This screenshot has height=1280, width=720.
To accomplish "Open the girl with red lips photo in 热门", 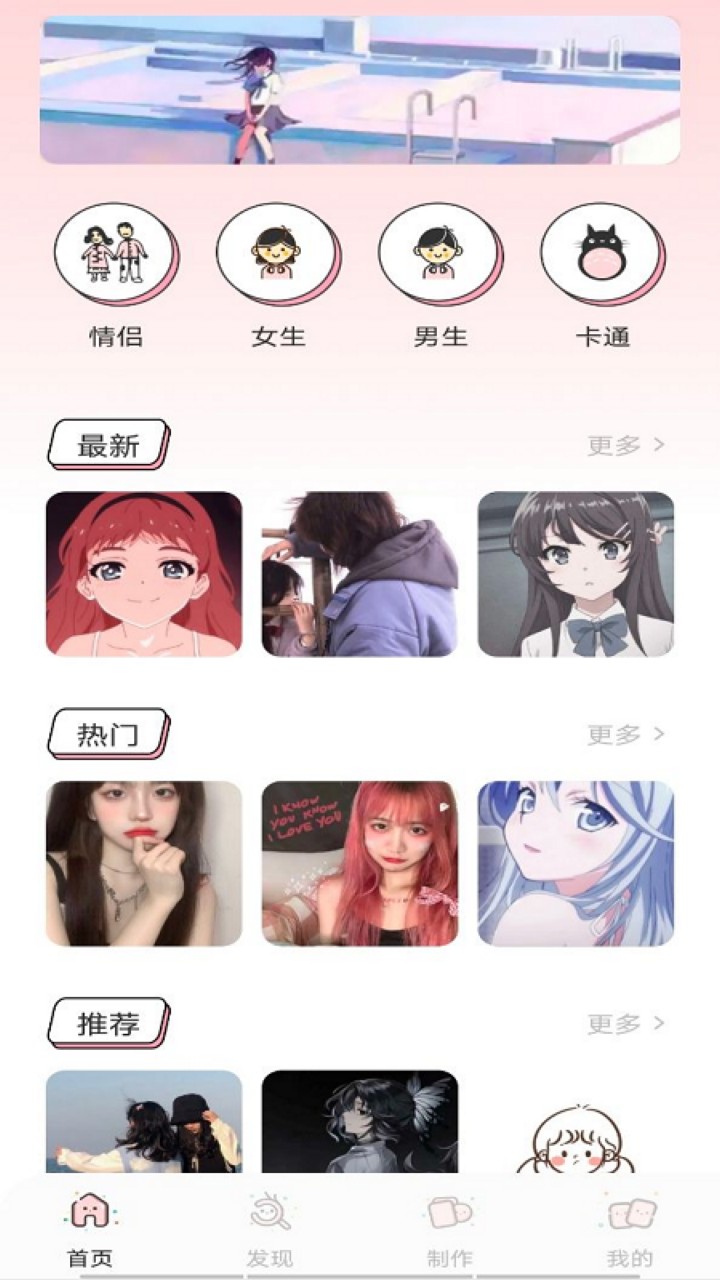I will coord(144,863).
